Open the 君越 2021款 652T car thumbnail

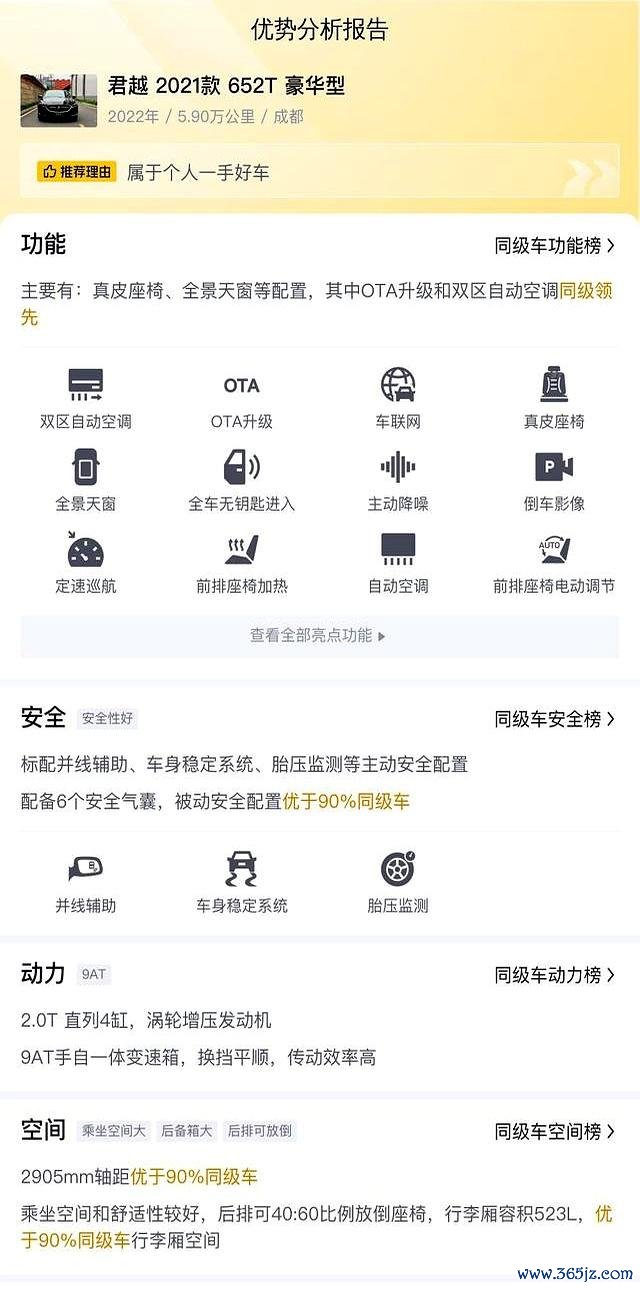click(x=59, y=100)
